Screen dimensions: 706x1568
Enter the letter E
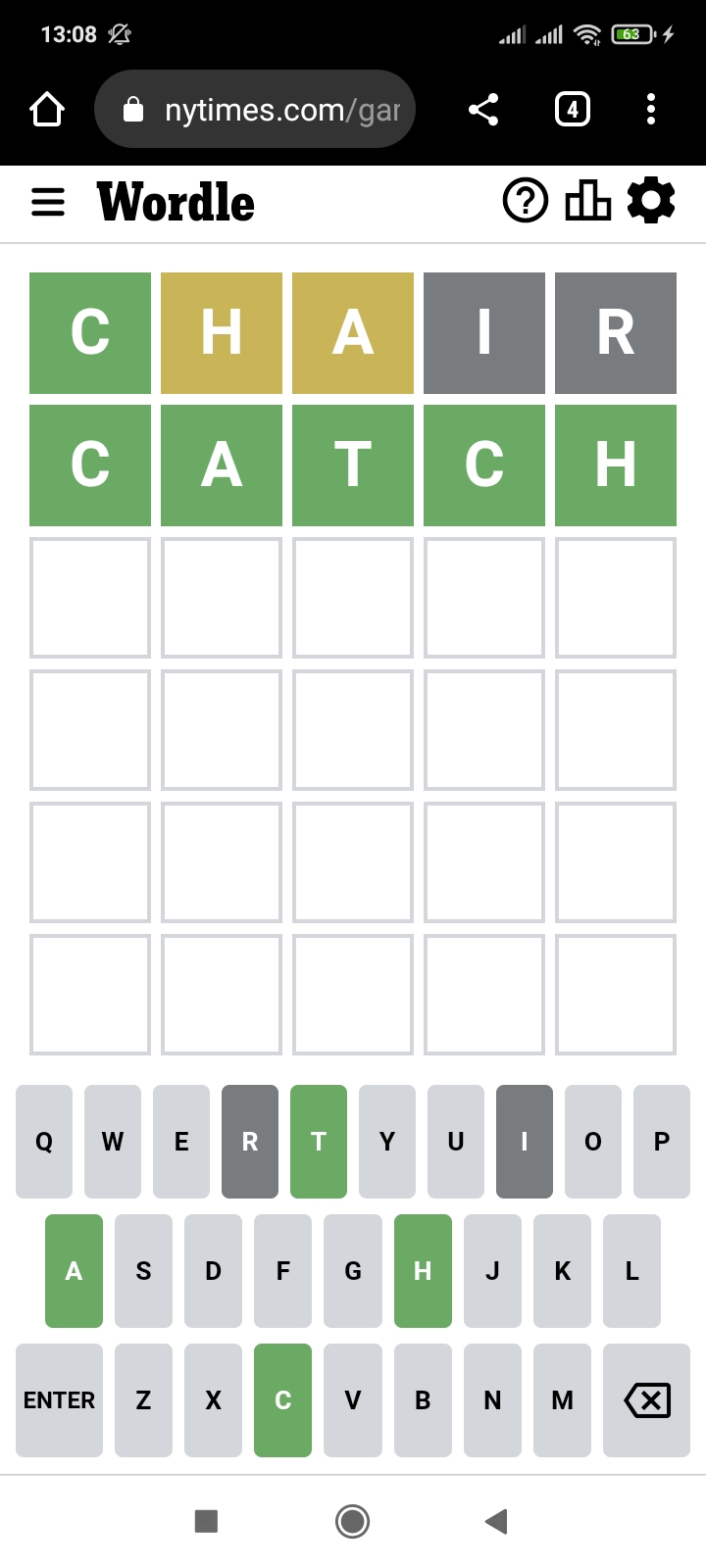[x=181, y=1142]
